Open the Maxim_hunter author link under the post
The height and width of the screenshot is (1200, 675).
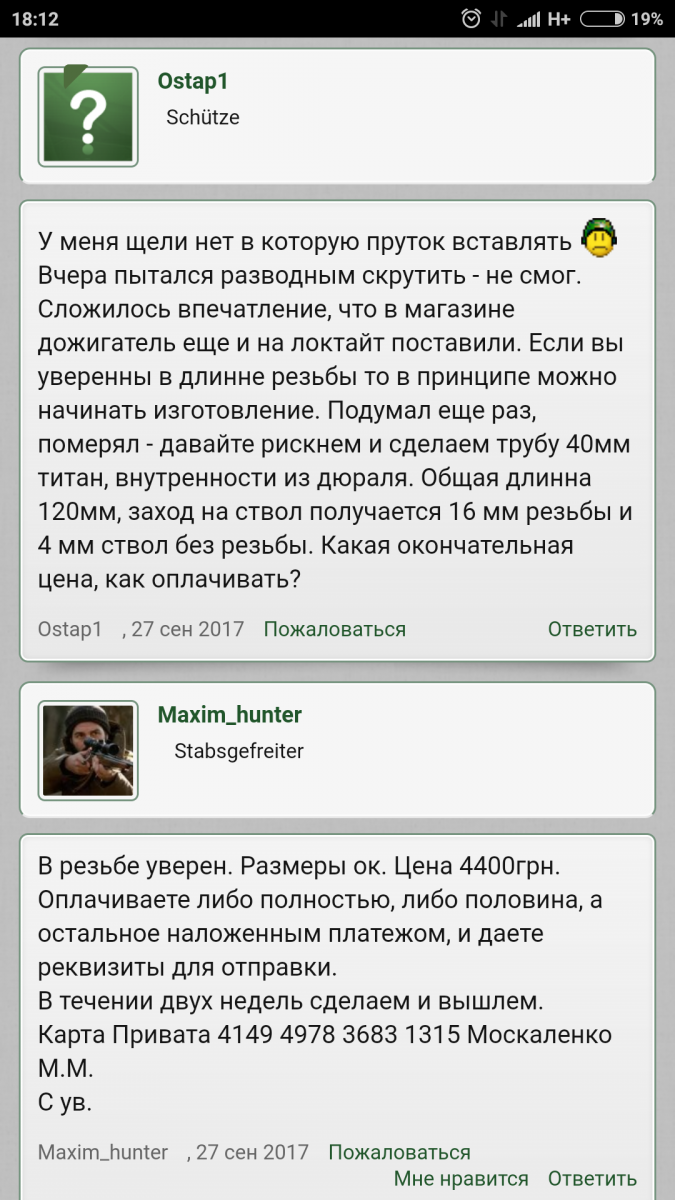pyautogui.click(x=103, y=1152)
